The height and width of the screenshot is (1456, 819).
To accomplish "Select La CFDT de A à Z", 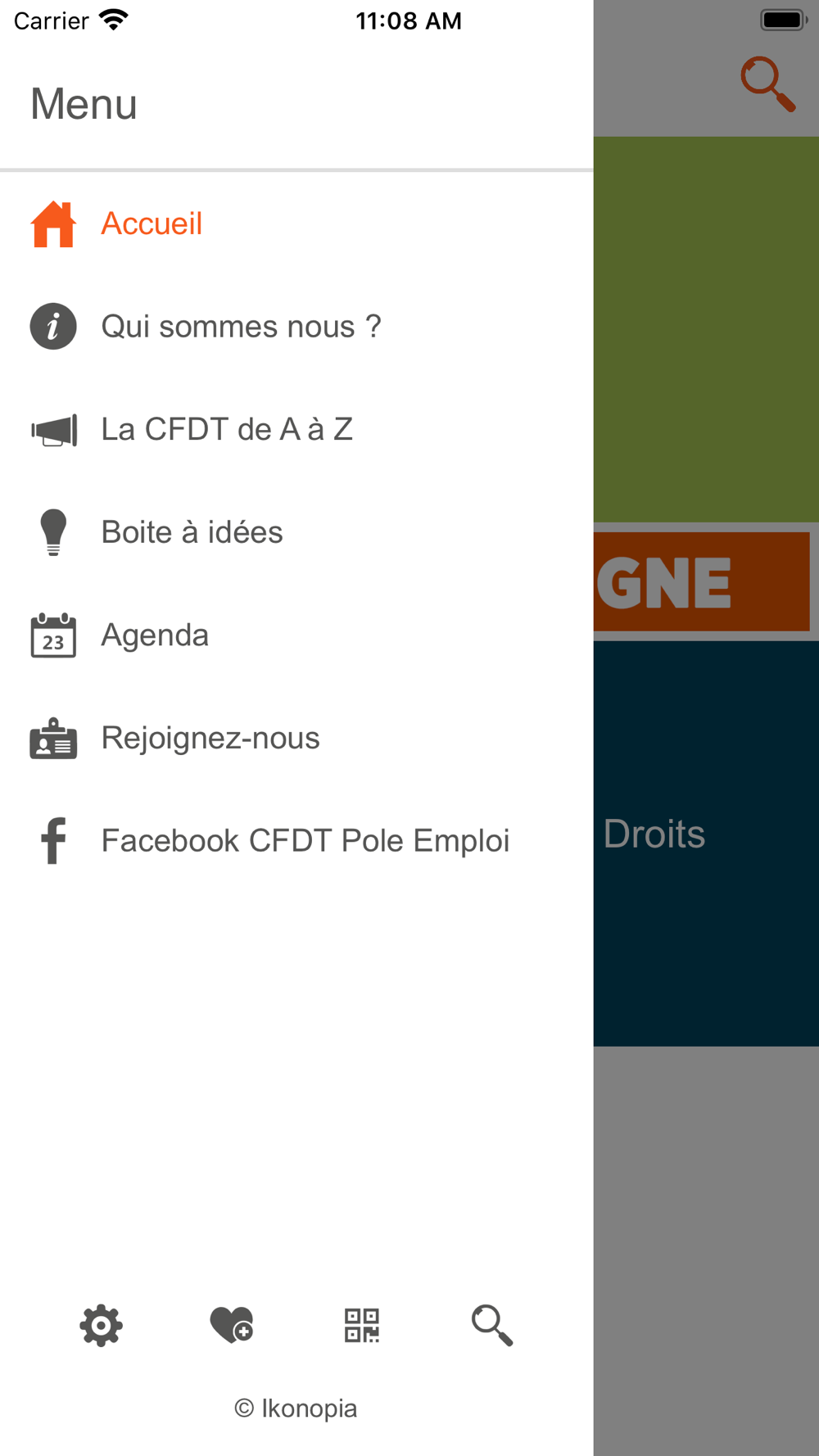I will [x=226, y=430].
